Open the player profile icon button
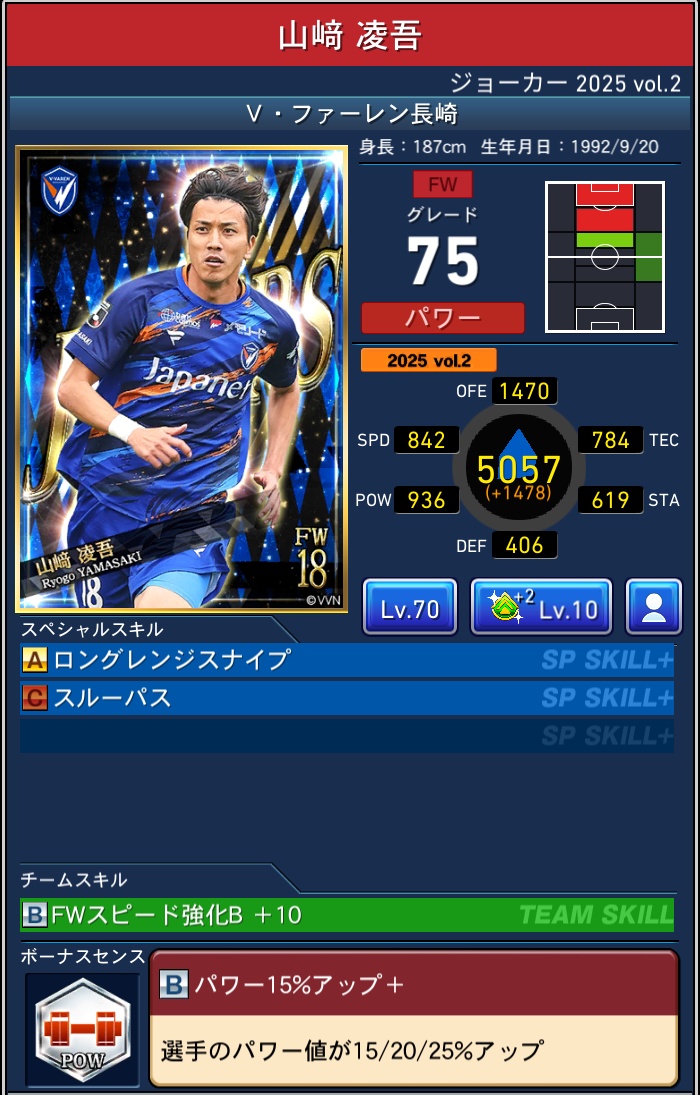This screenshot has height=1095, width=700. 654,608
